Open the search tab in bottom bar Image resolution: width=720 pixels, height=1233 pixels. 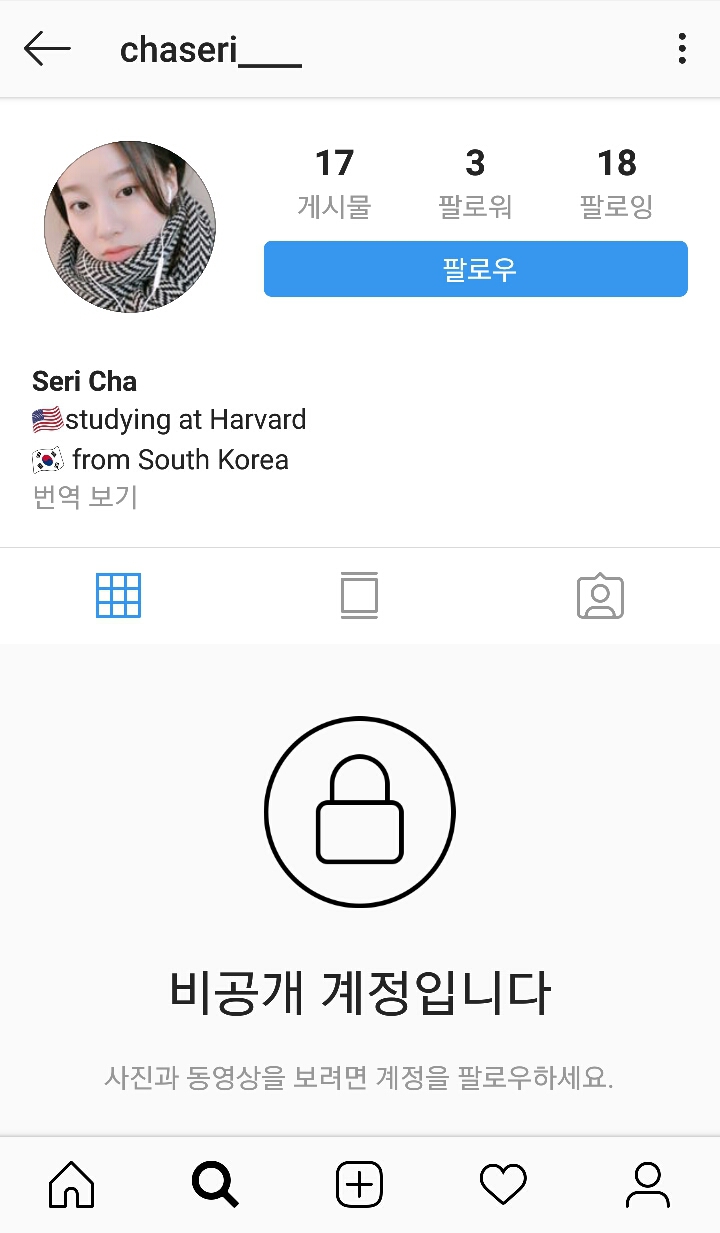tap(215, 1185)
